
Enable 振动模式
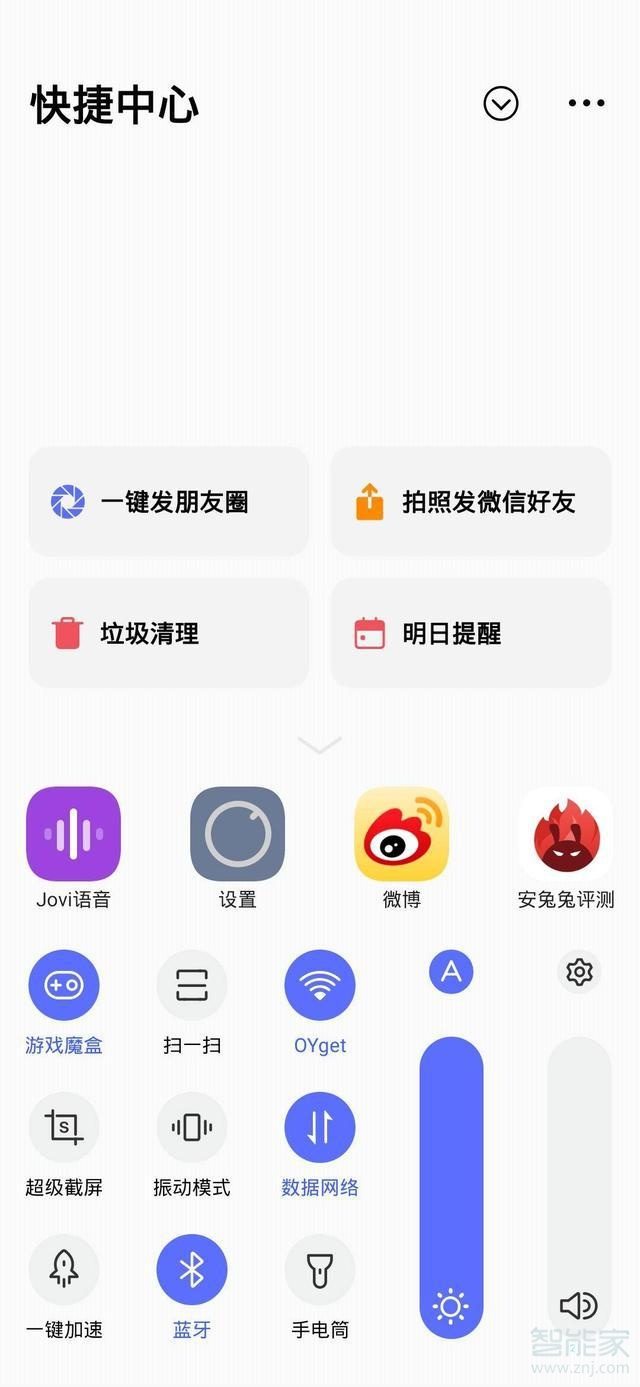click(192, 1127)
